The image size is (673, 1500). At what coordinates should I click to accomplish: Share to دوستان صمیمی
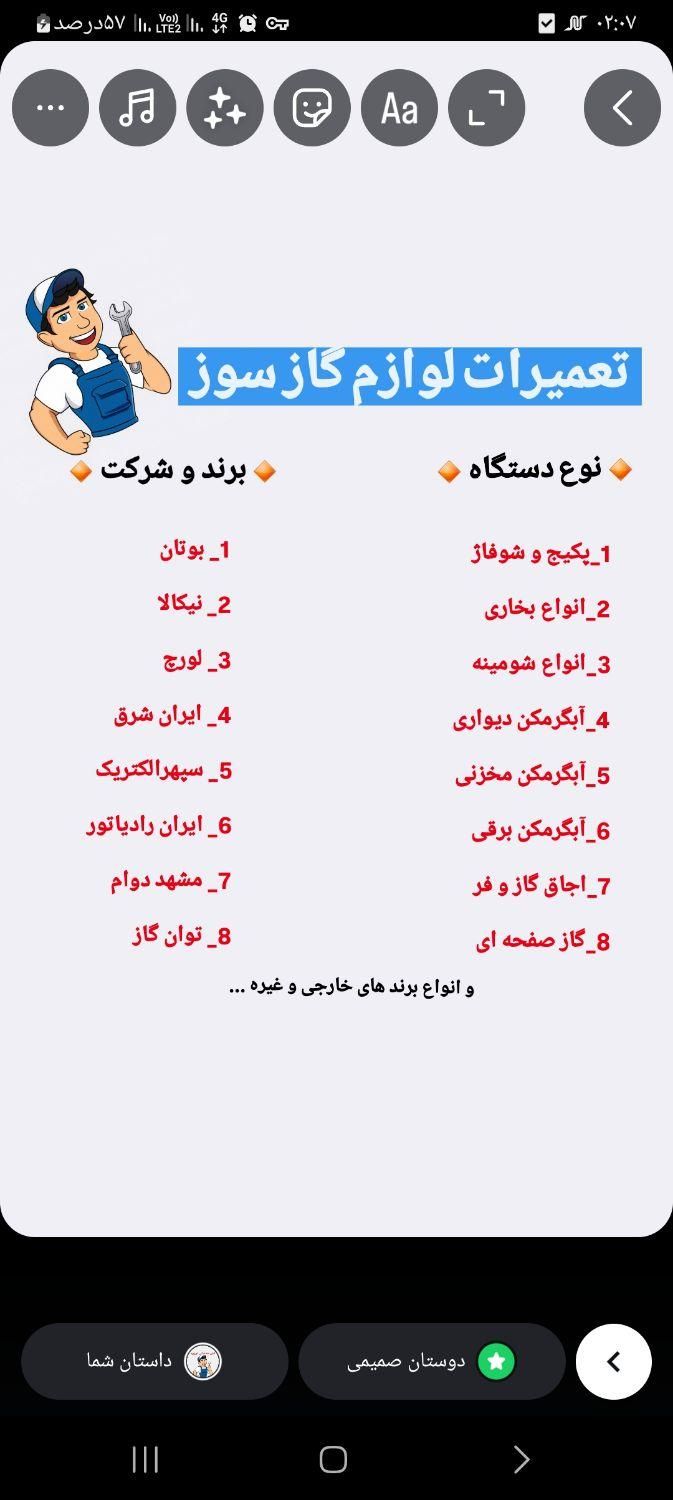432,1361
